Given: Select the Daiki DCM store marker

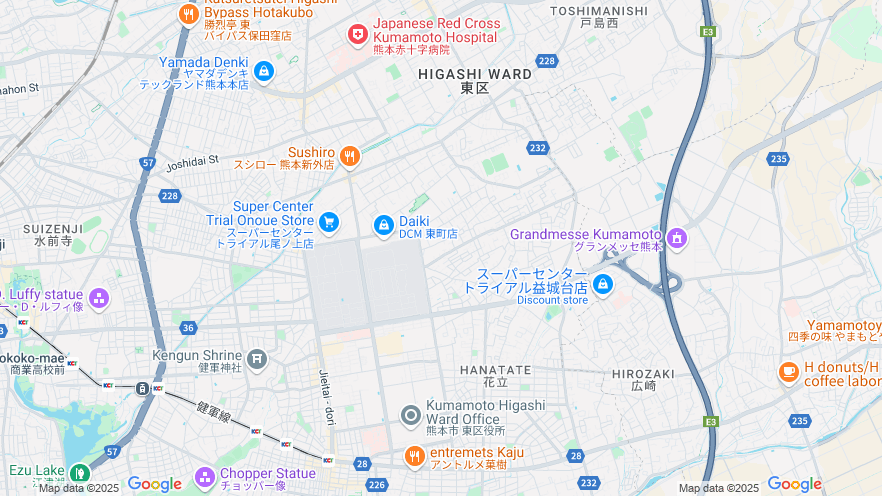Looking at the screenshot, I should tap(383, 226).
